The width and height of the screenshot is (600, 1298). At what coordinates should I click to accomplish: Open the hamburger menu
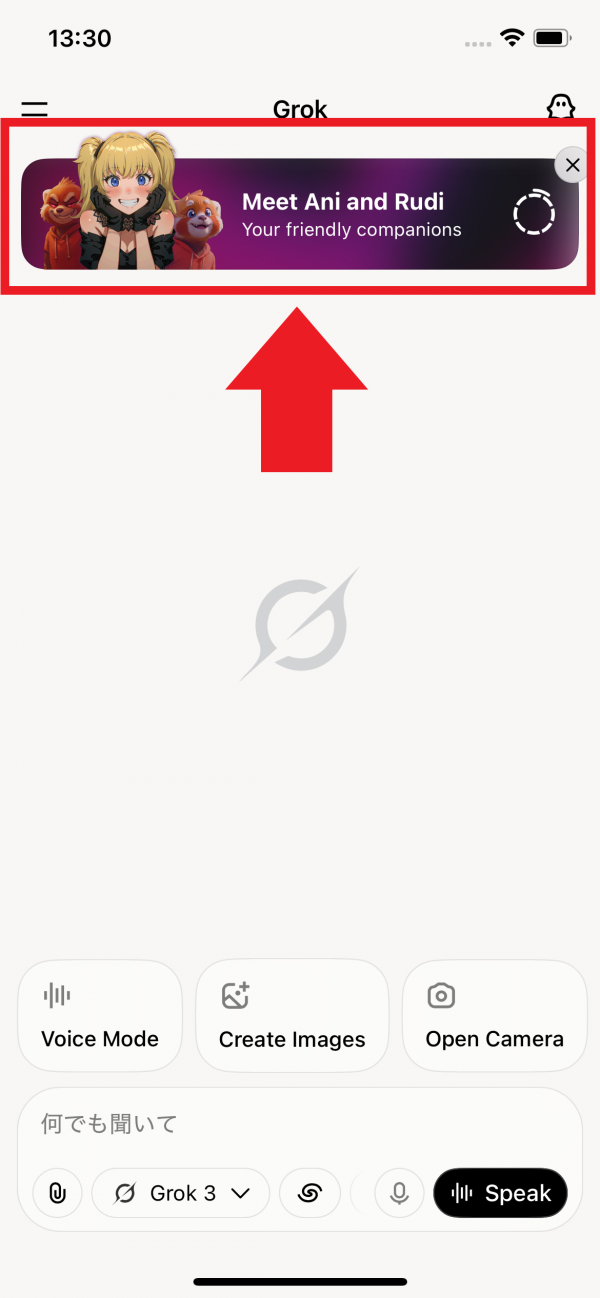pyautogui.click(x=35, y=108)
